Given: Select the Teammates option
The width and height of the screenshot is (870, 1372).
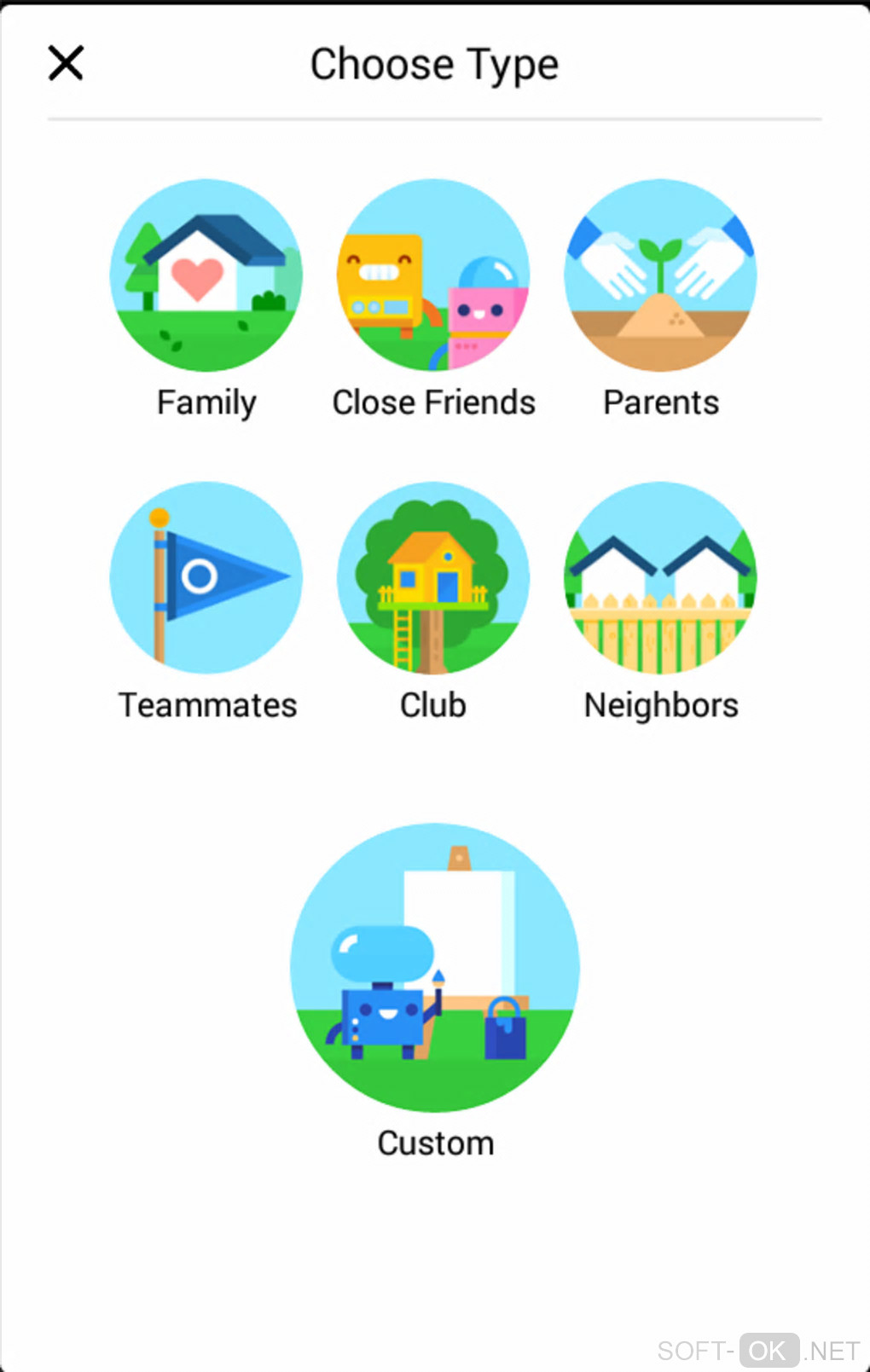Looking at the screenshot, I should 206,578.
